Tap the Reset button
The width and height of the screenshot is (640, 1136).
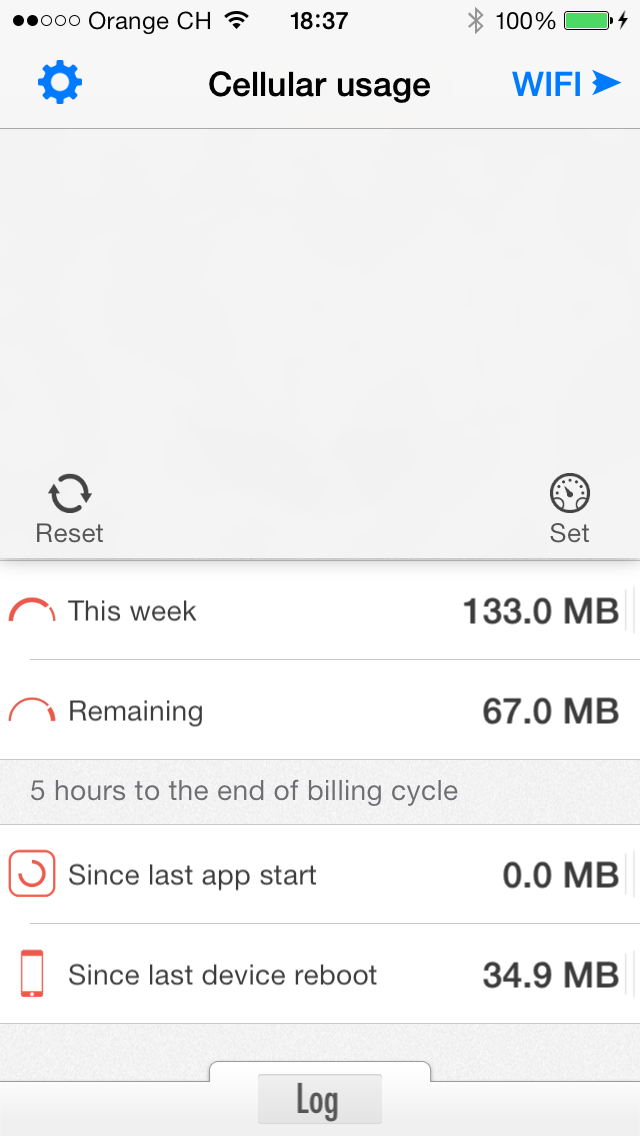70,509
